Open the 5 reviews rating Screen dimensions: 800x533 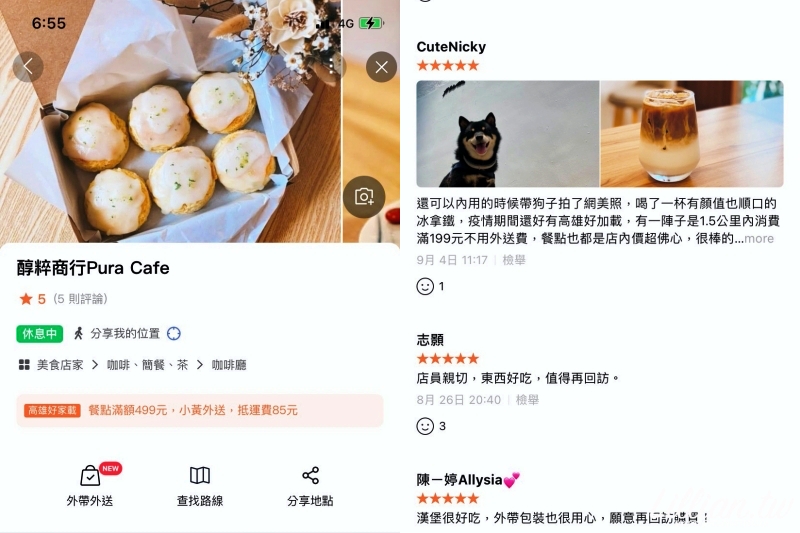(x=63, y=299)
